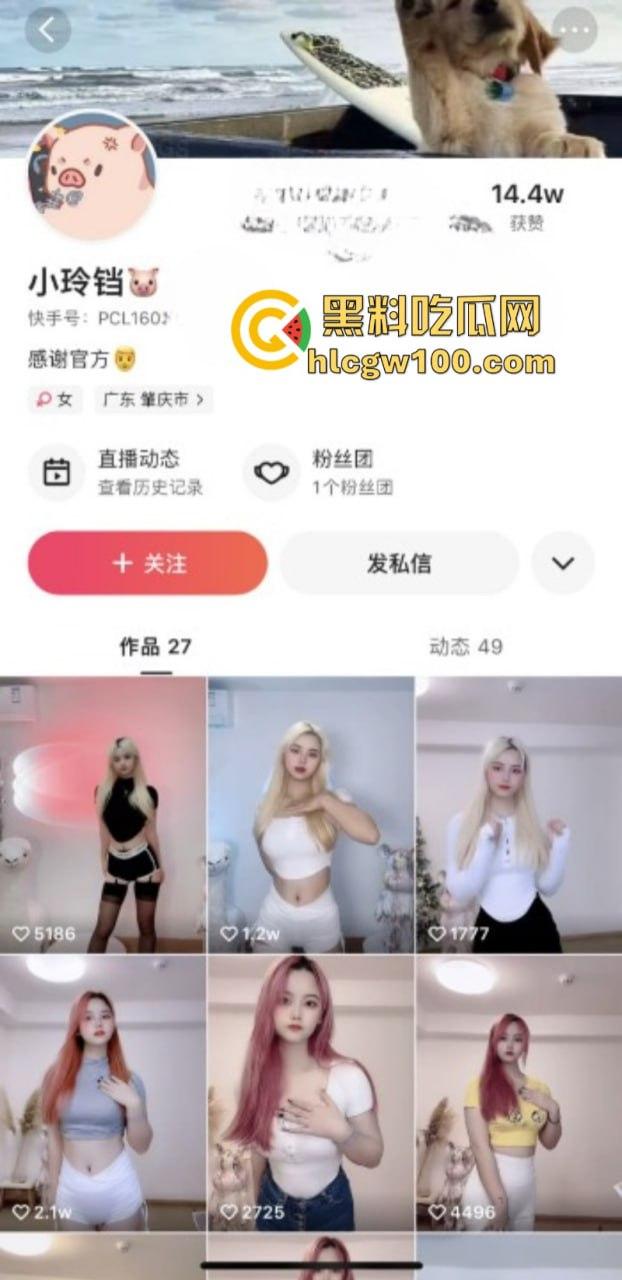This screenshot has height=1280, width=622.
Task: Open the video with 1777 likes
Action: (x=519, y=815)
